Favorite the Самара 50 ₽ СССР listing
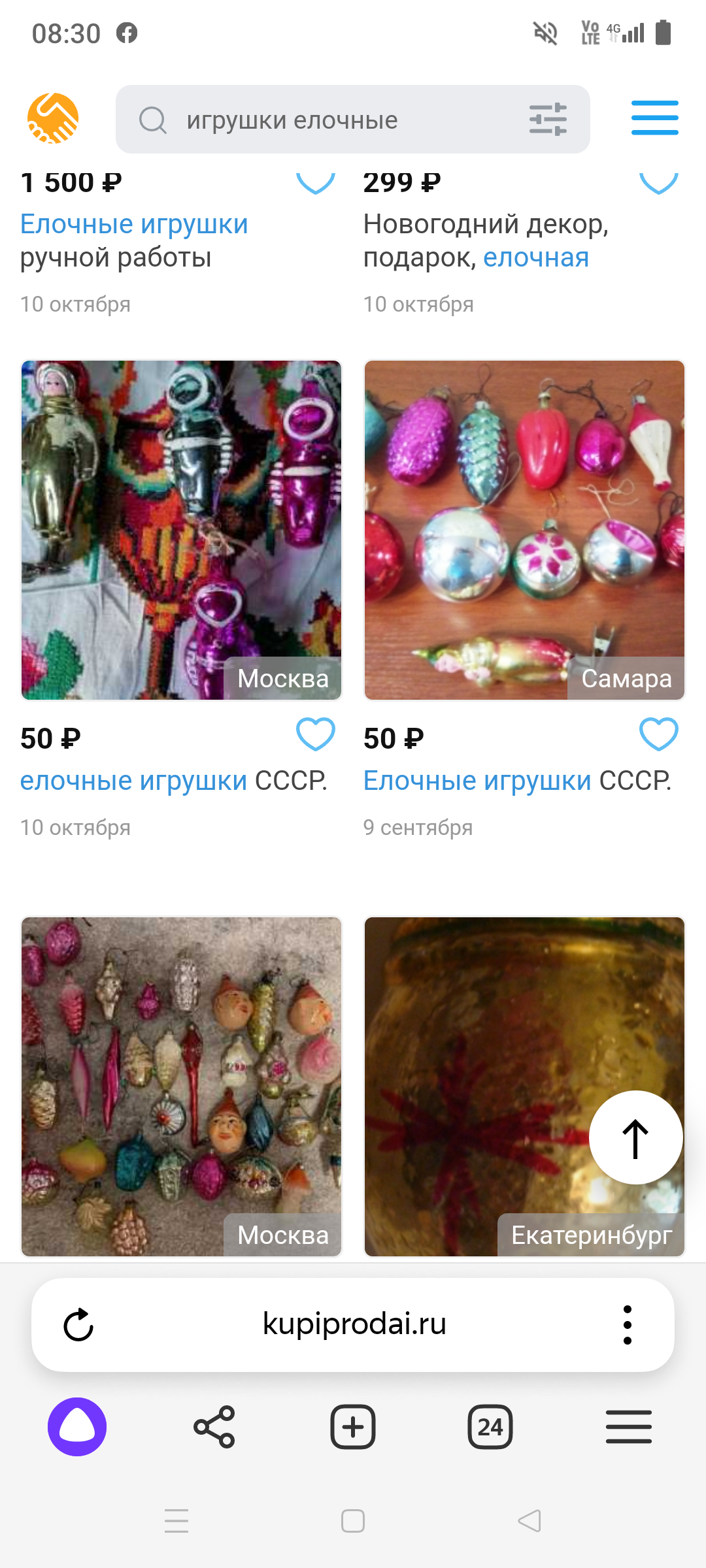Screen dimensions: 706x1568 658,734
